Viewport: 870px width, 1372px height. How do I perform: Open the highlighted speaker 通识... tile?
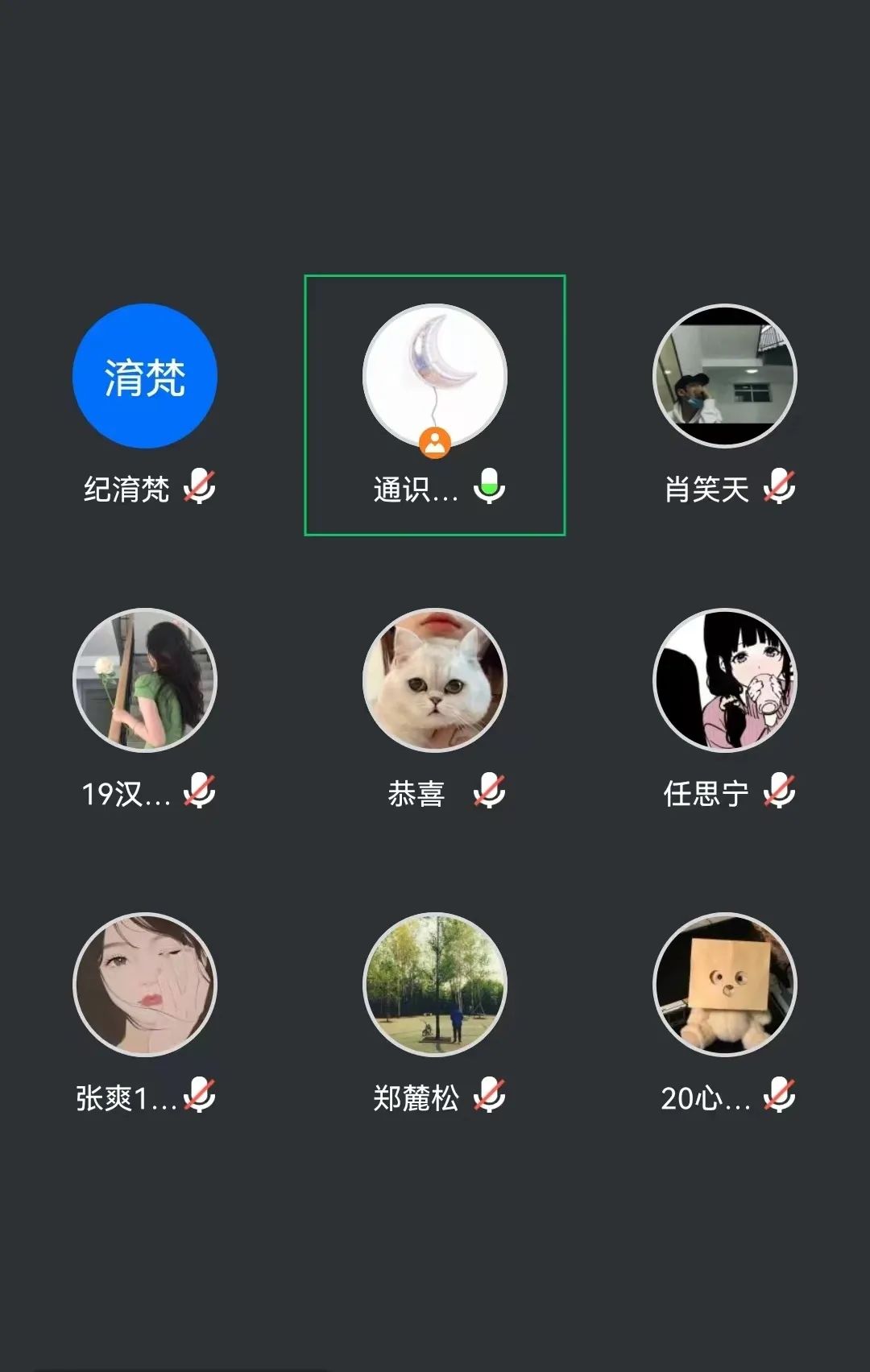[435, 376]
